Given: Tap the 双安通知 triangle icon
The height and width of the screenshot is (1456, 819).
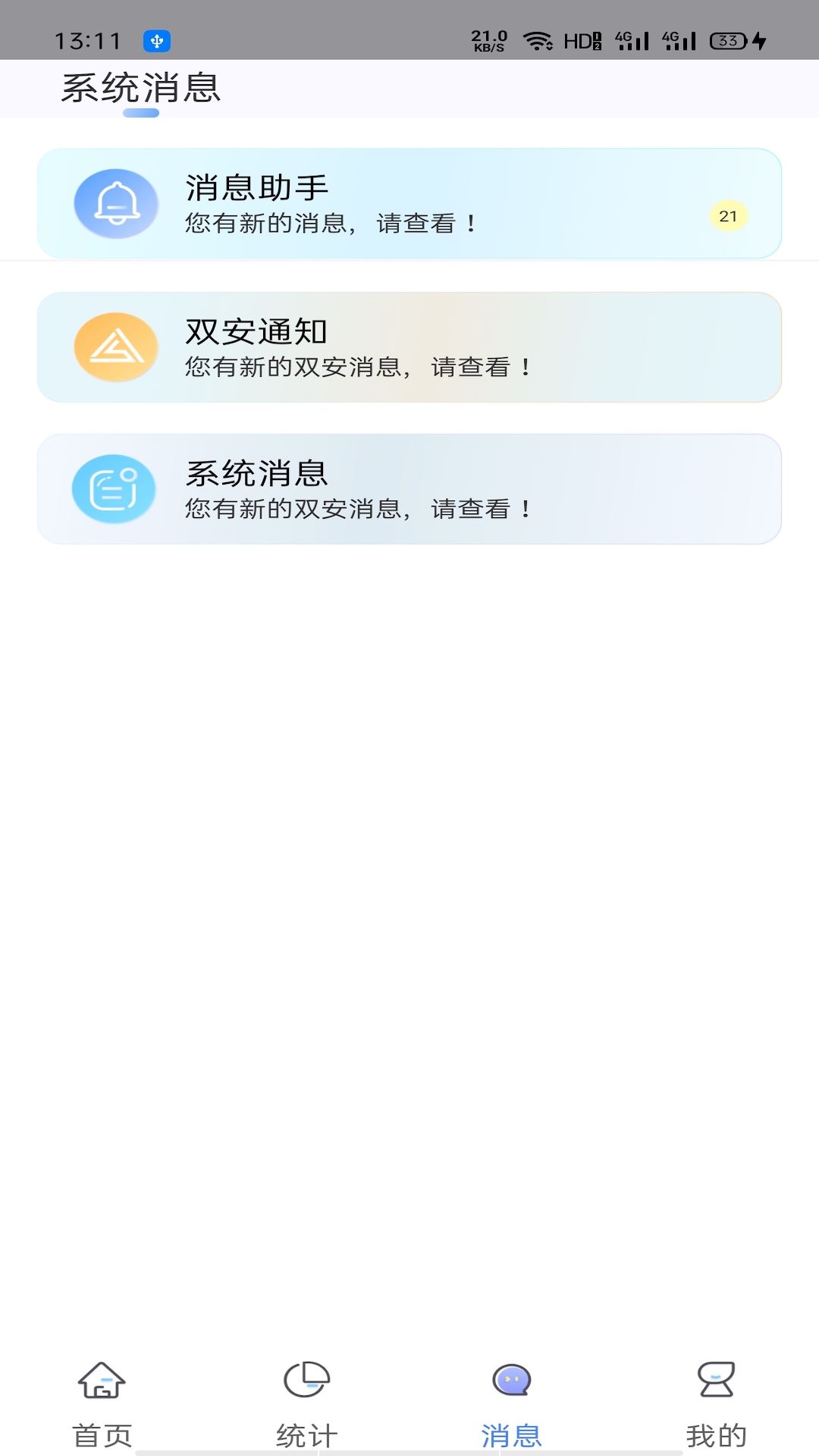Looking at the screenshot, I should 115,347.
